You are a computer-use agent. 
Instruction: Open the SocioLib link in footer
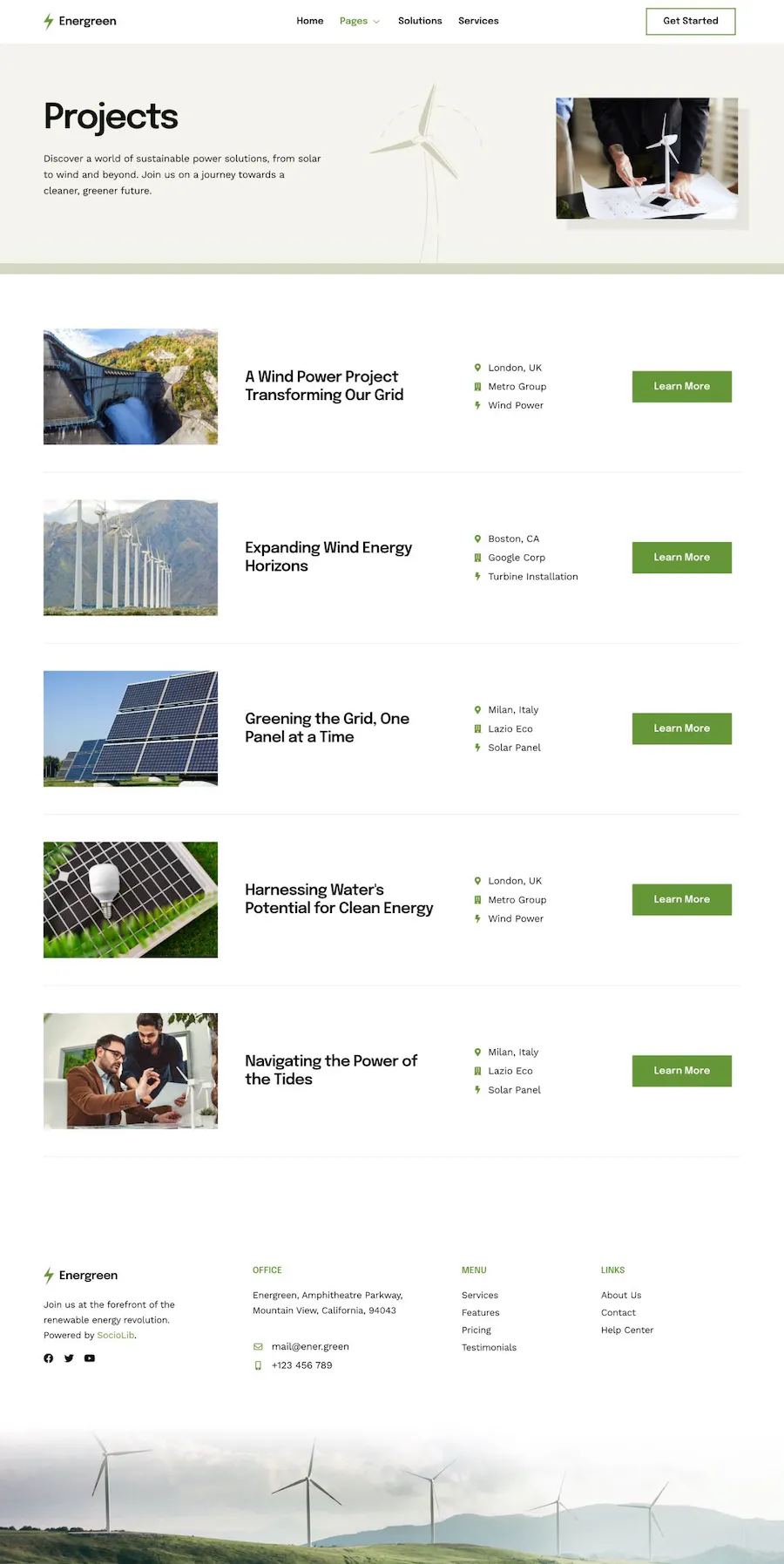tap(116, 1335)
